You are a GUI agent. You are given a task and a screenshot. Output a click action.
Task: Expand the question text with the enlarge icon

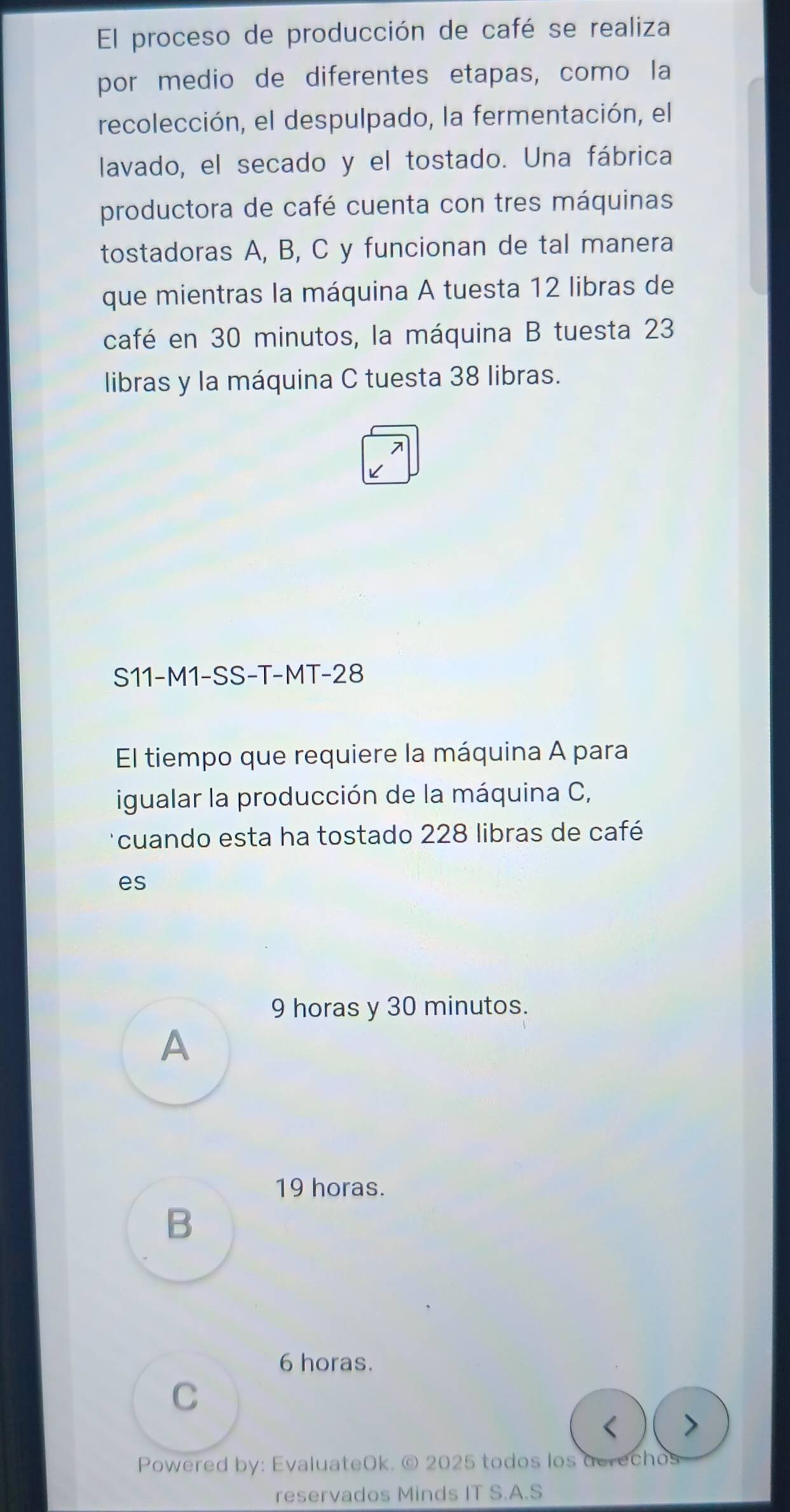click(390, 454)
